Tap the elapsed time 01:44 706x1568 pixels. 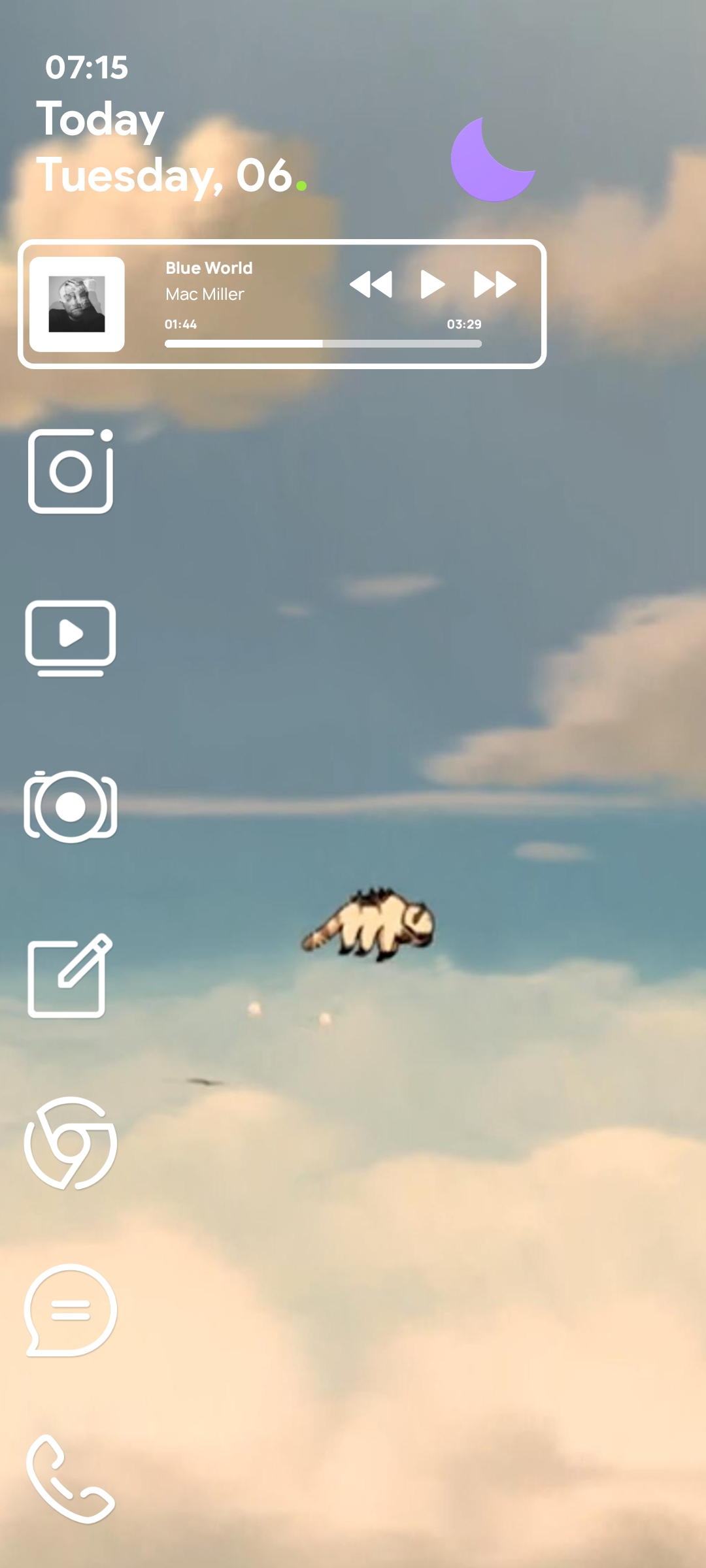point(181,323)
